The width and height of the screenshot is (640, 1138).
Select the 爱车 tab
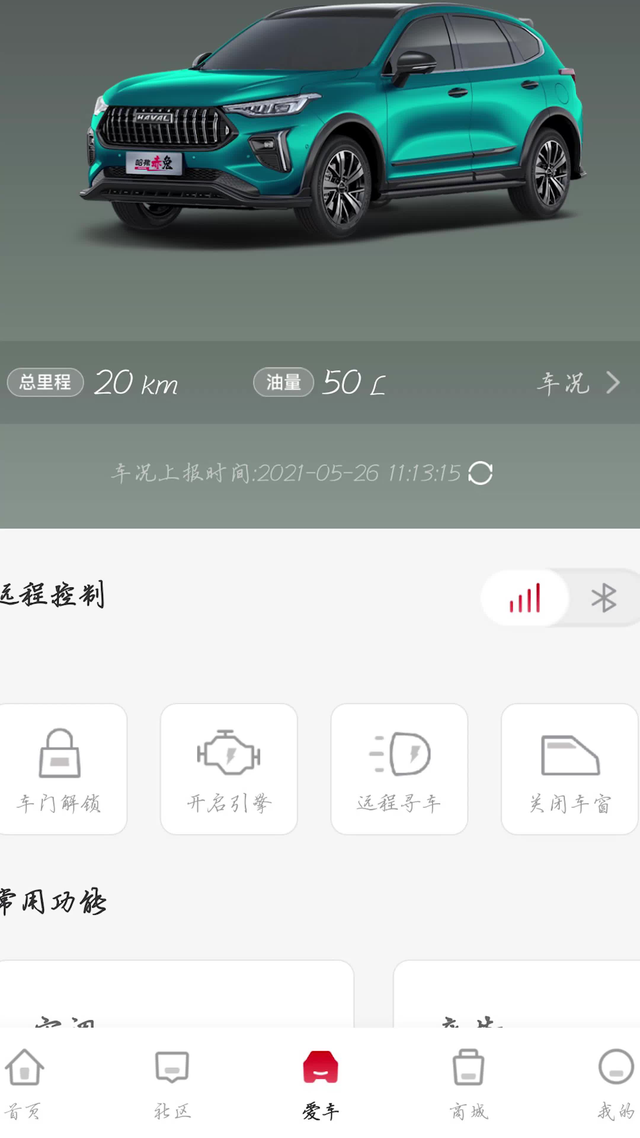[320, 1083]
